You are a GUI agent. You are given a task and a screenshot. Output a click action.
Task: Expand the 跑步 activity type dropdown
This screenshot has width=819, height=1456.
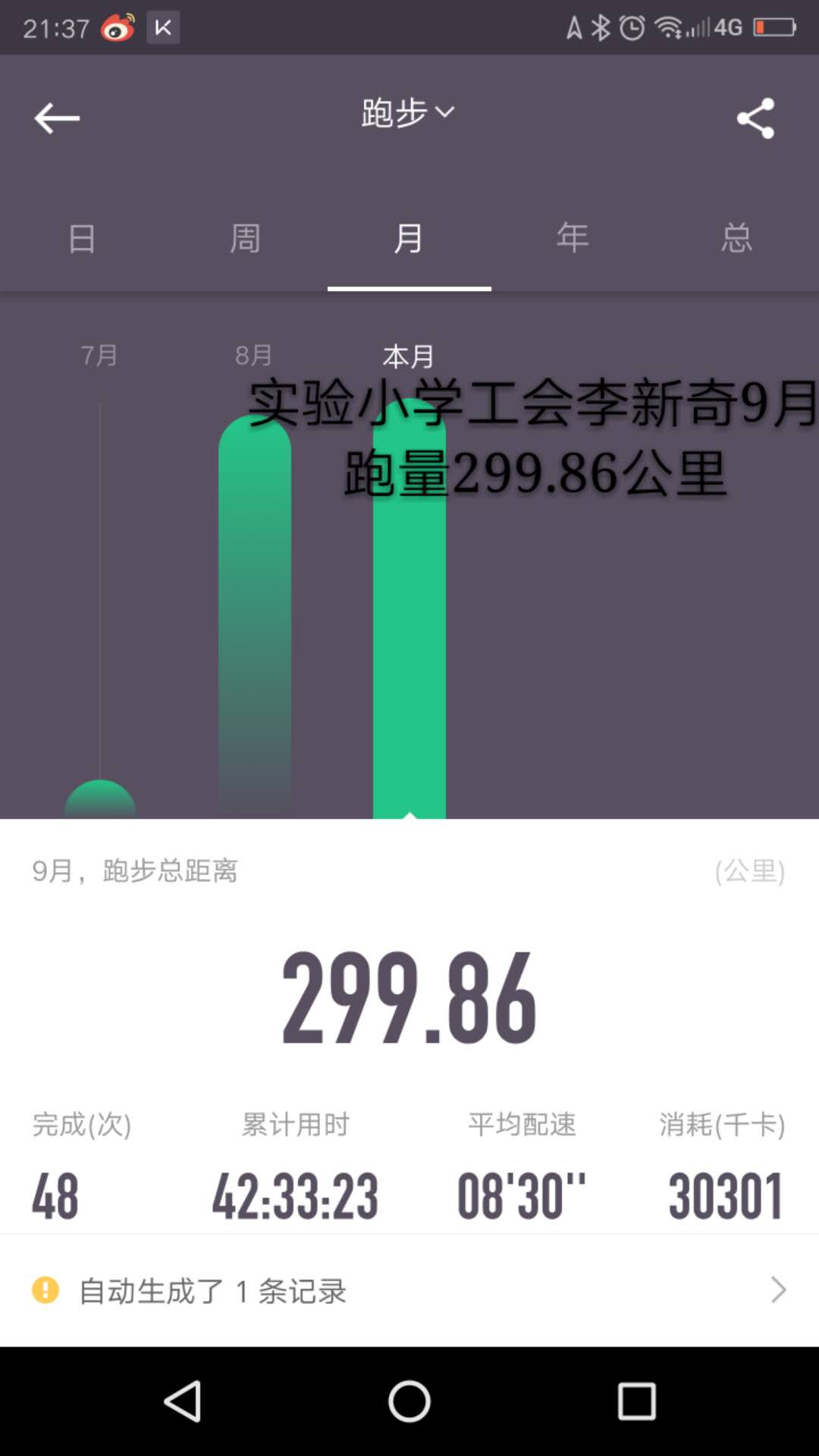pyautogui.click(x=408, y=113)
